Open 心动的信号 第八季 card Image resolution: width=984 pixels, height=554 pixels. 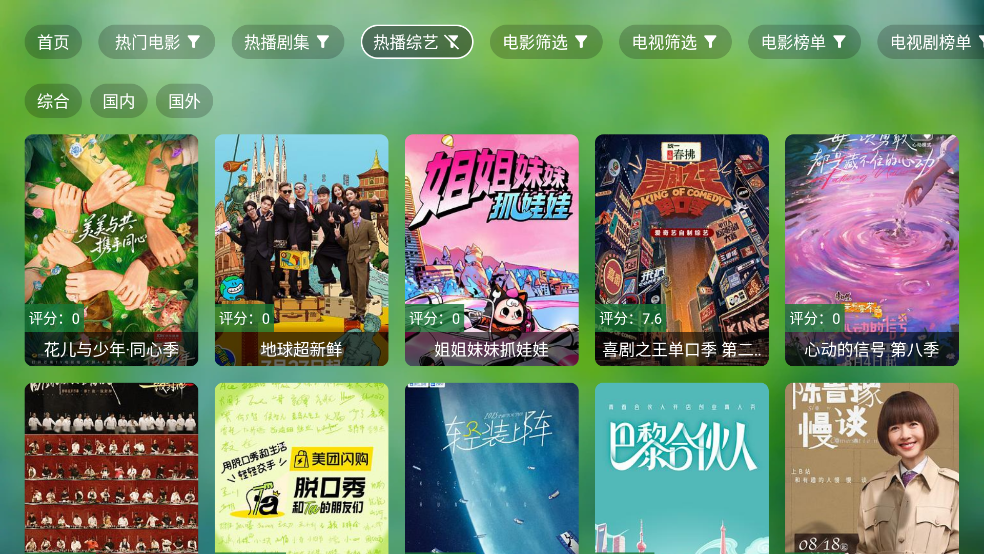871,250
